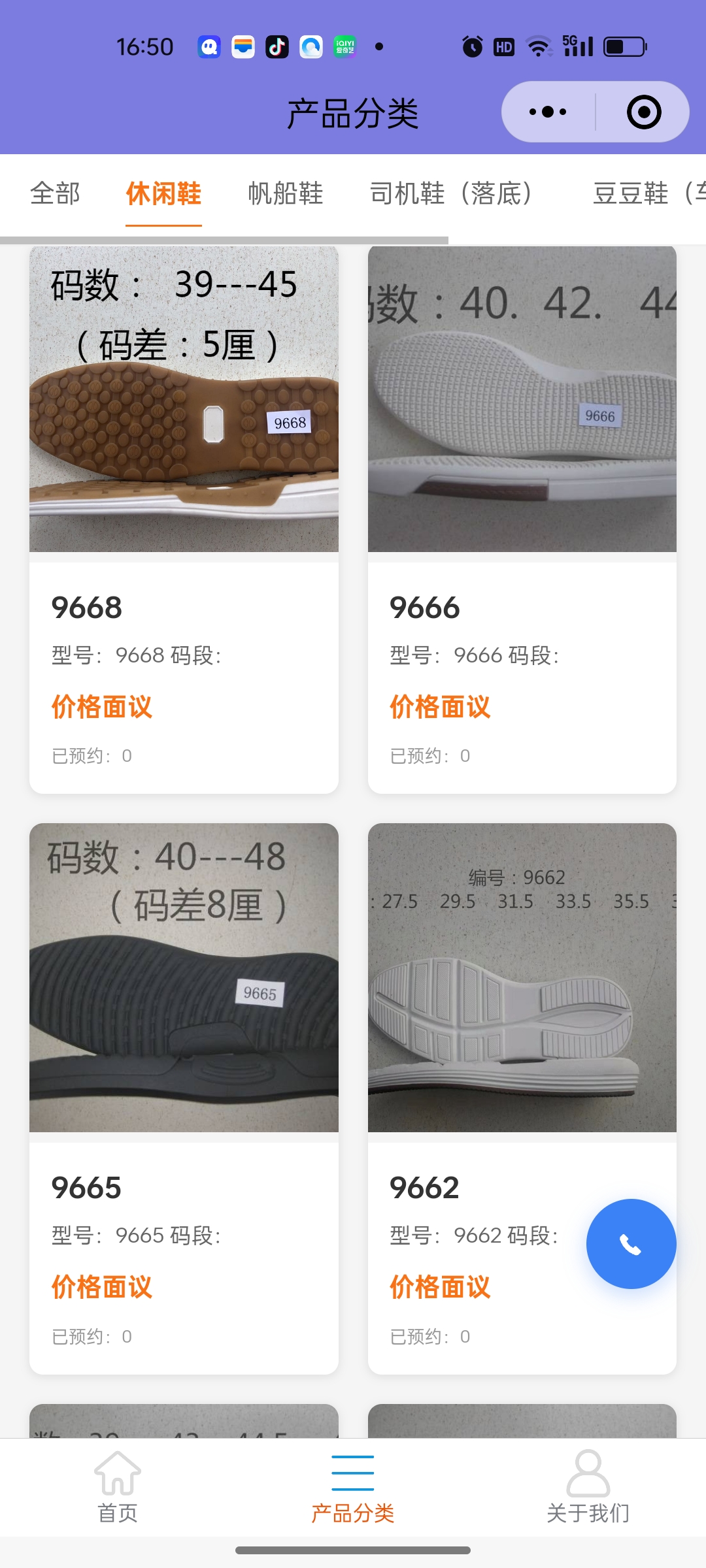Close the mini program with the circle button
Screen dimensions: 706x1568
coord(643,112)
